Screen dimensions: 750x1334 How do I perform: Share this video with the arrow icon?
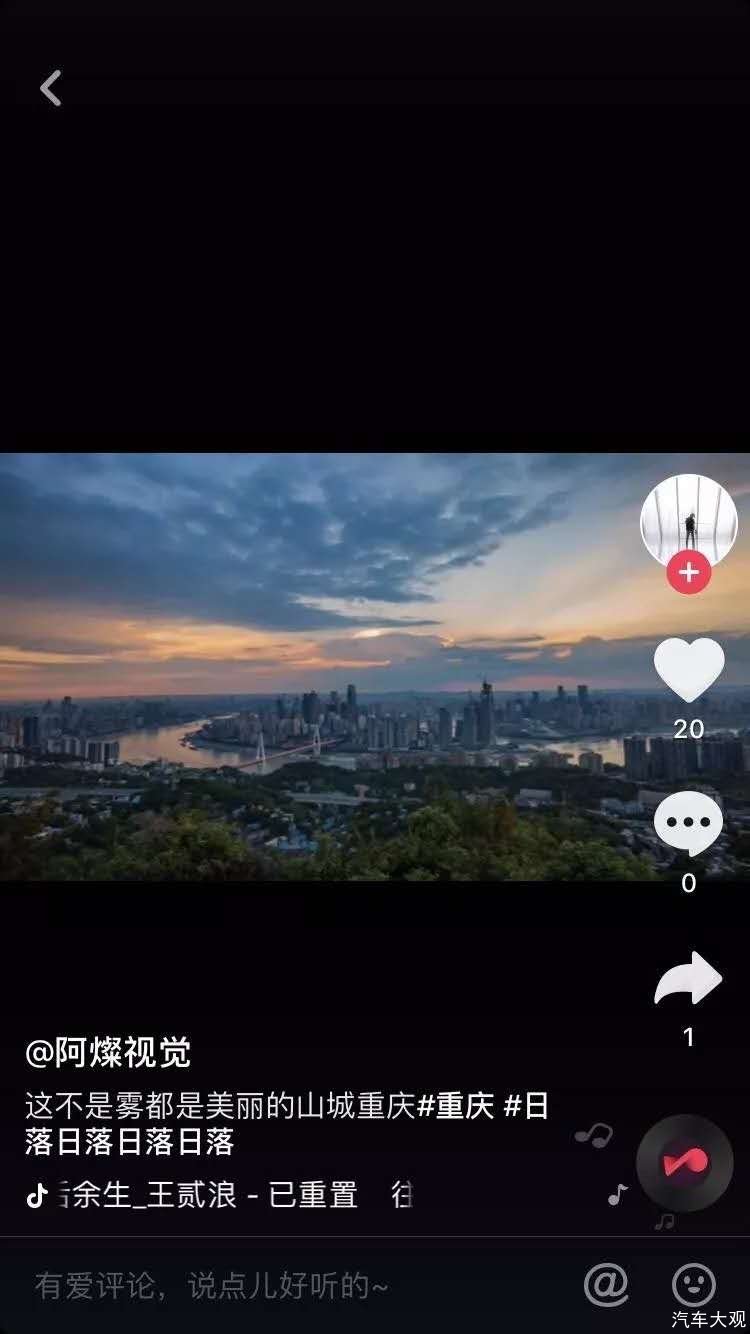pos(688,978)
